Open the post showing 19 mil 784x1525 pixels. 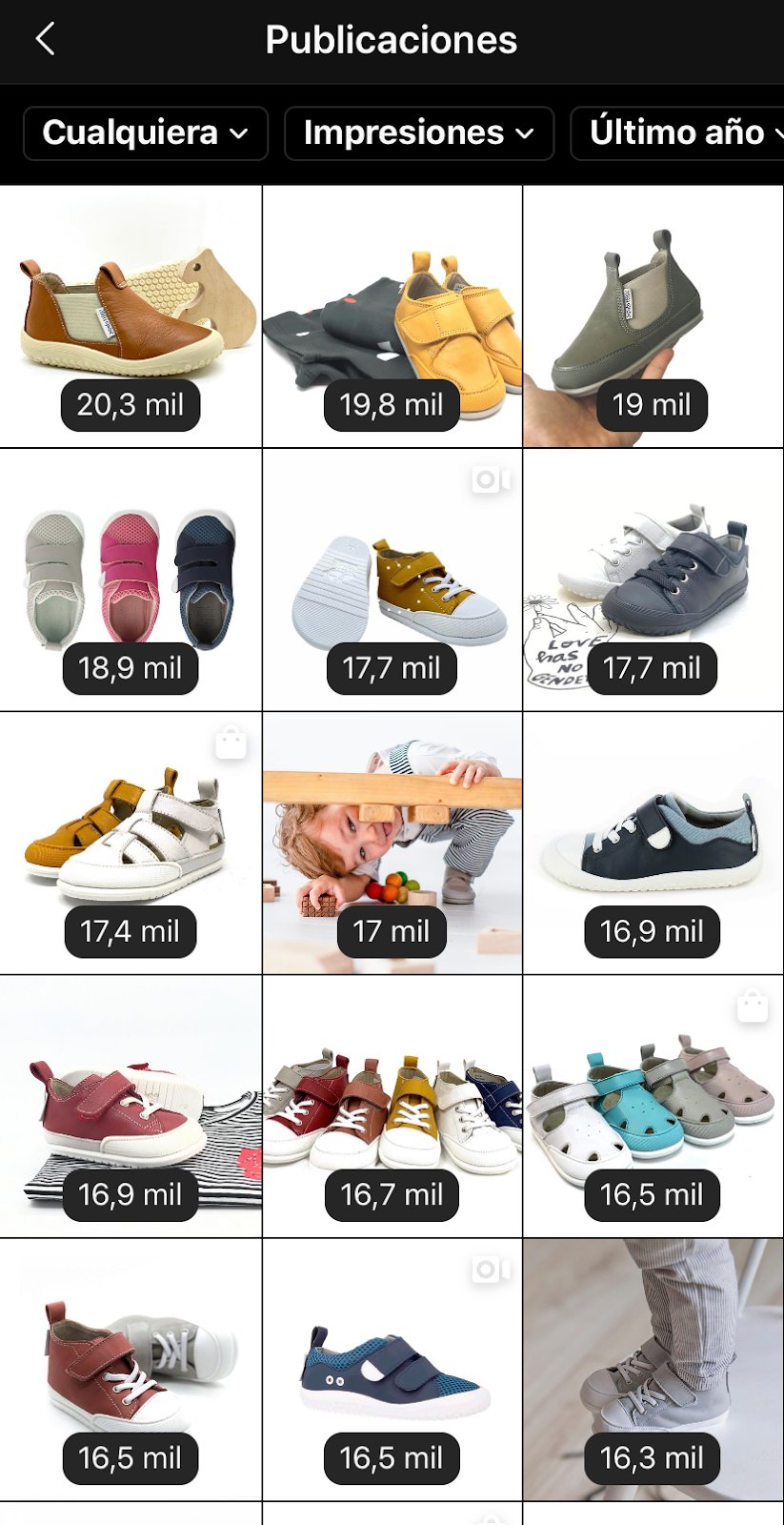coord(653,316)
